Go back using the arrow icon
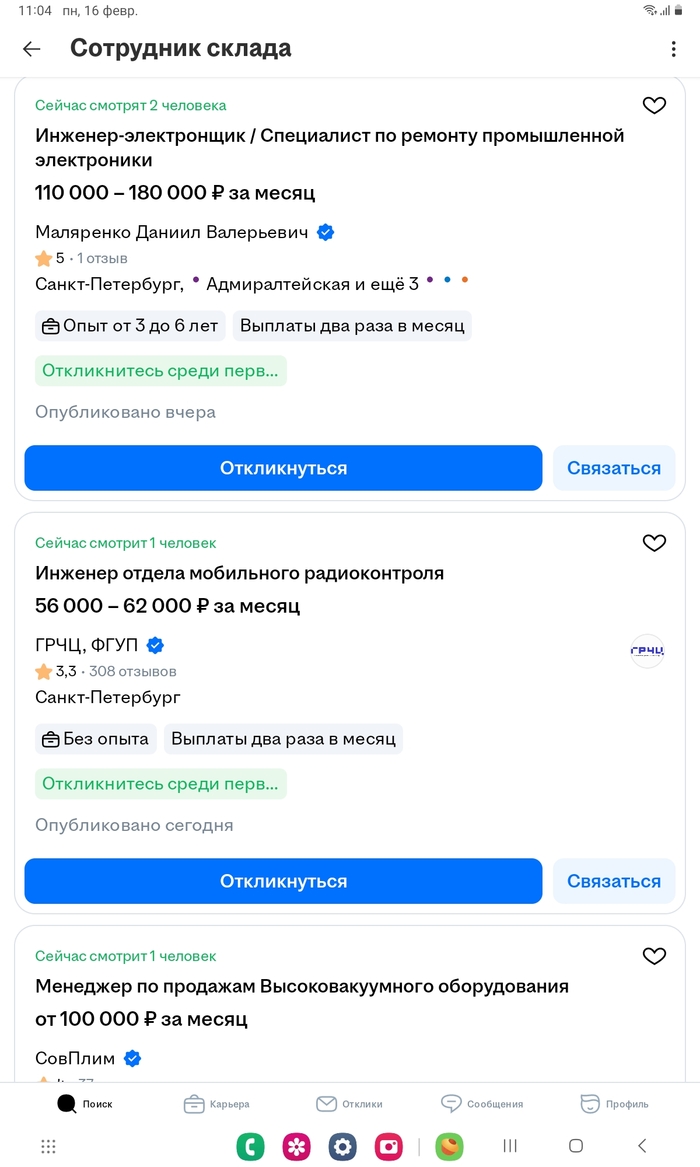 pyautogui.click(x=32, y=49)
